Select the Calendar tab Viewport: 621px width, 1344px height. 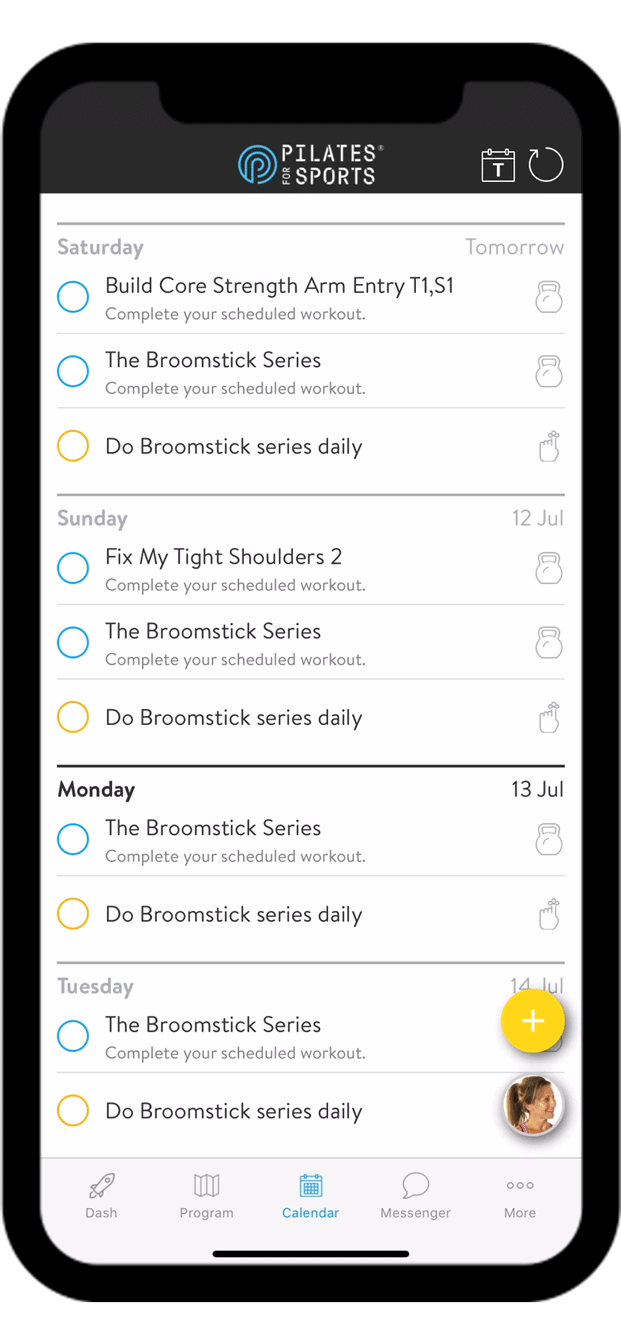(311, 1196)
